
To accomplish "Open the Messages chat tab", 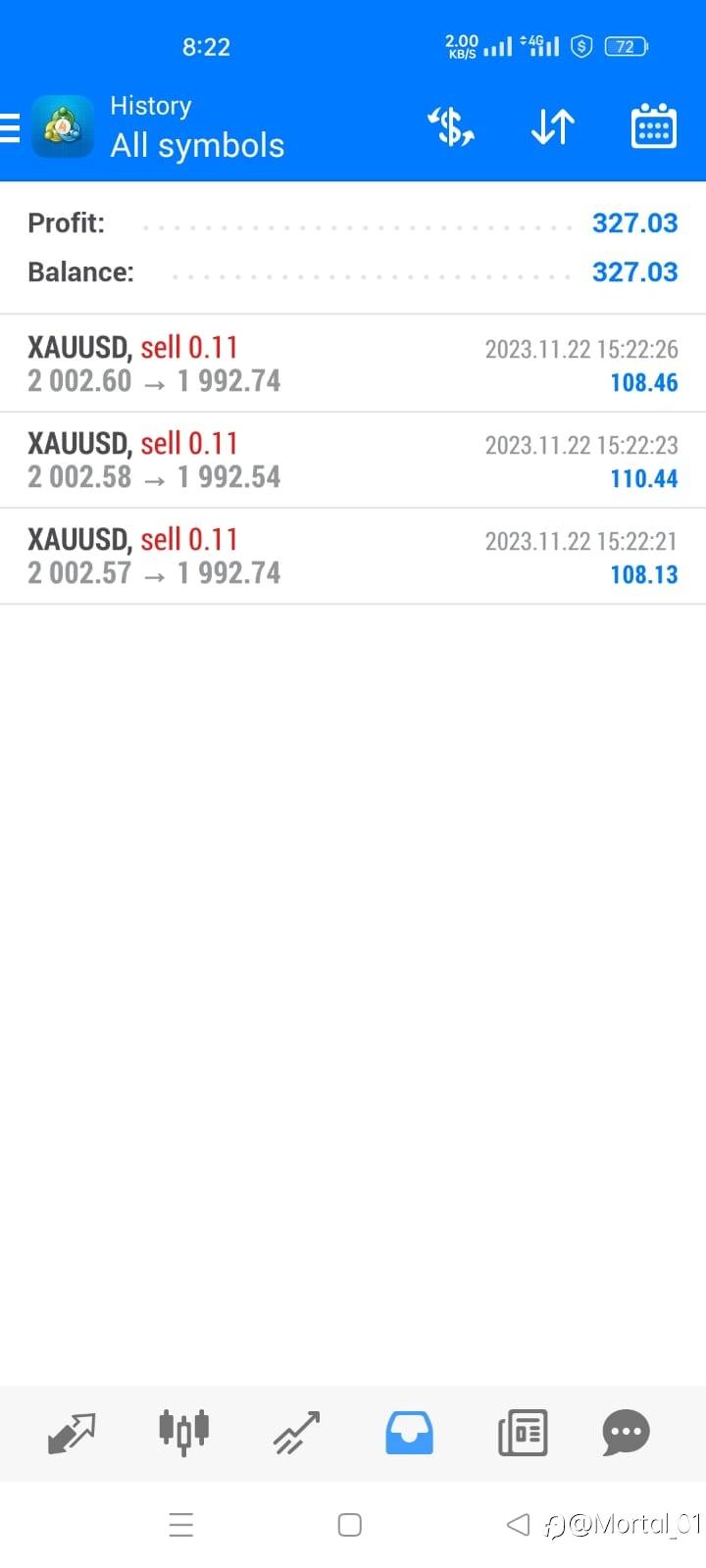I will click(626, 1433).
